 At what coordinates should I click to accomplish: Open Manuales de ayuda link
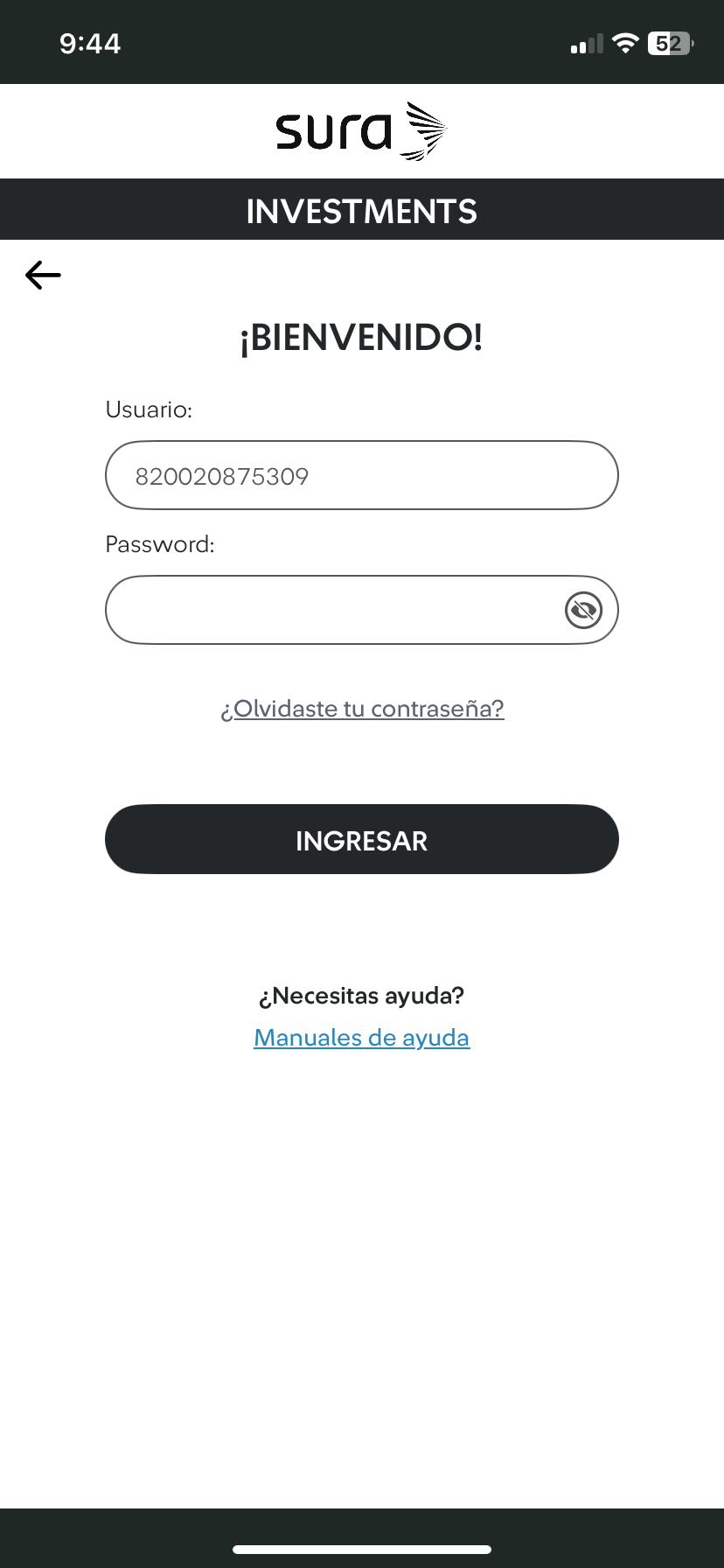(361, 1037)
